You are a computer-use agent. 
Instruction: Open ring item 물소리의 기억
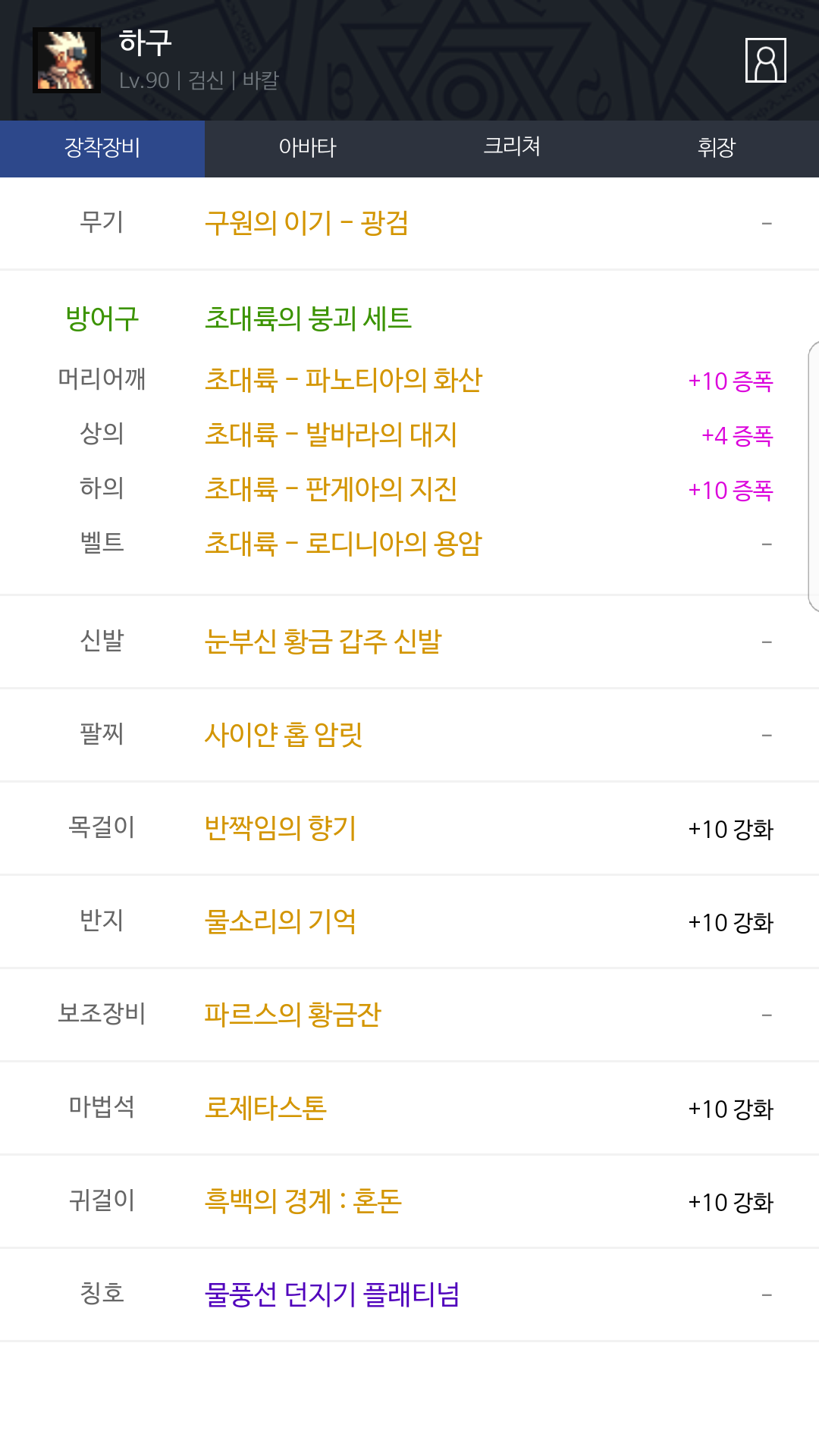[280, 921]
